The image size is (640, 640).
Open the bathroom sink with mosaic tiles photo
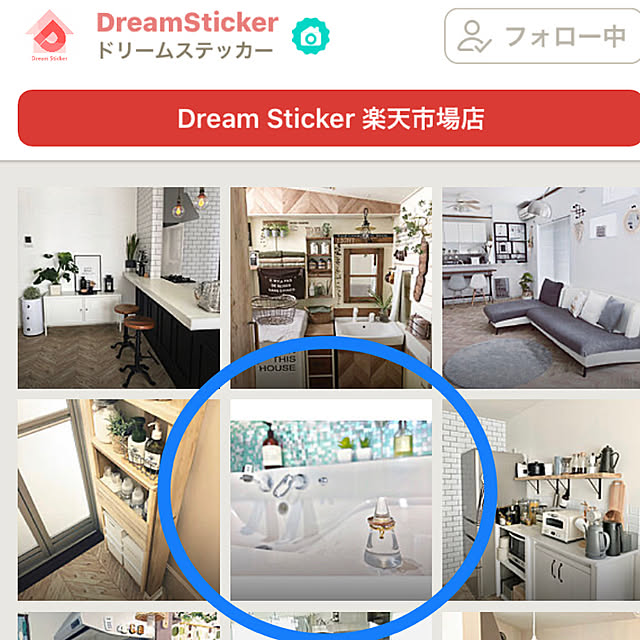click(331, 499)
